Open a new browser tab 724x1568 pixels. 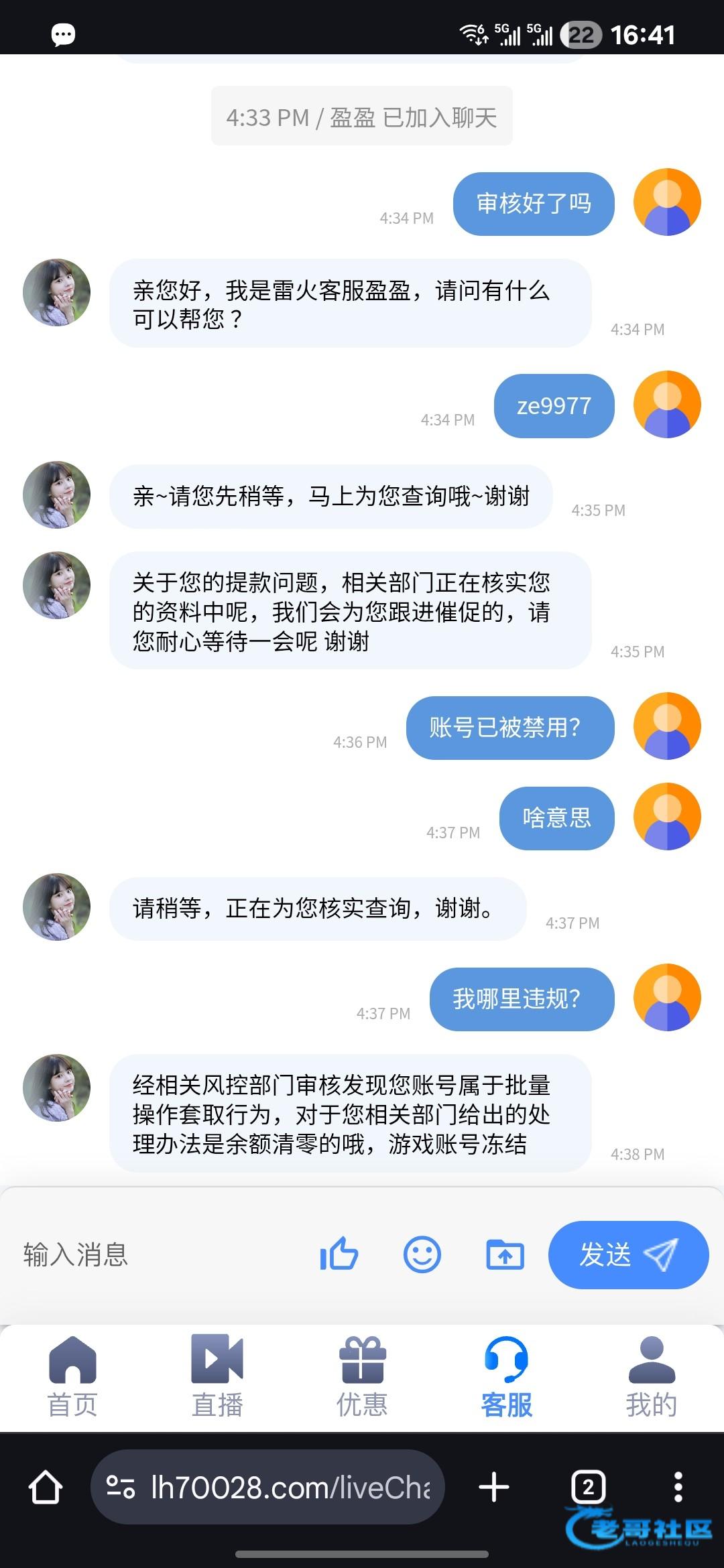coord(494,1488)
